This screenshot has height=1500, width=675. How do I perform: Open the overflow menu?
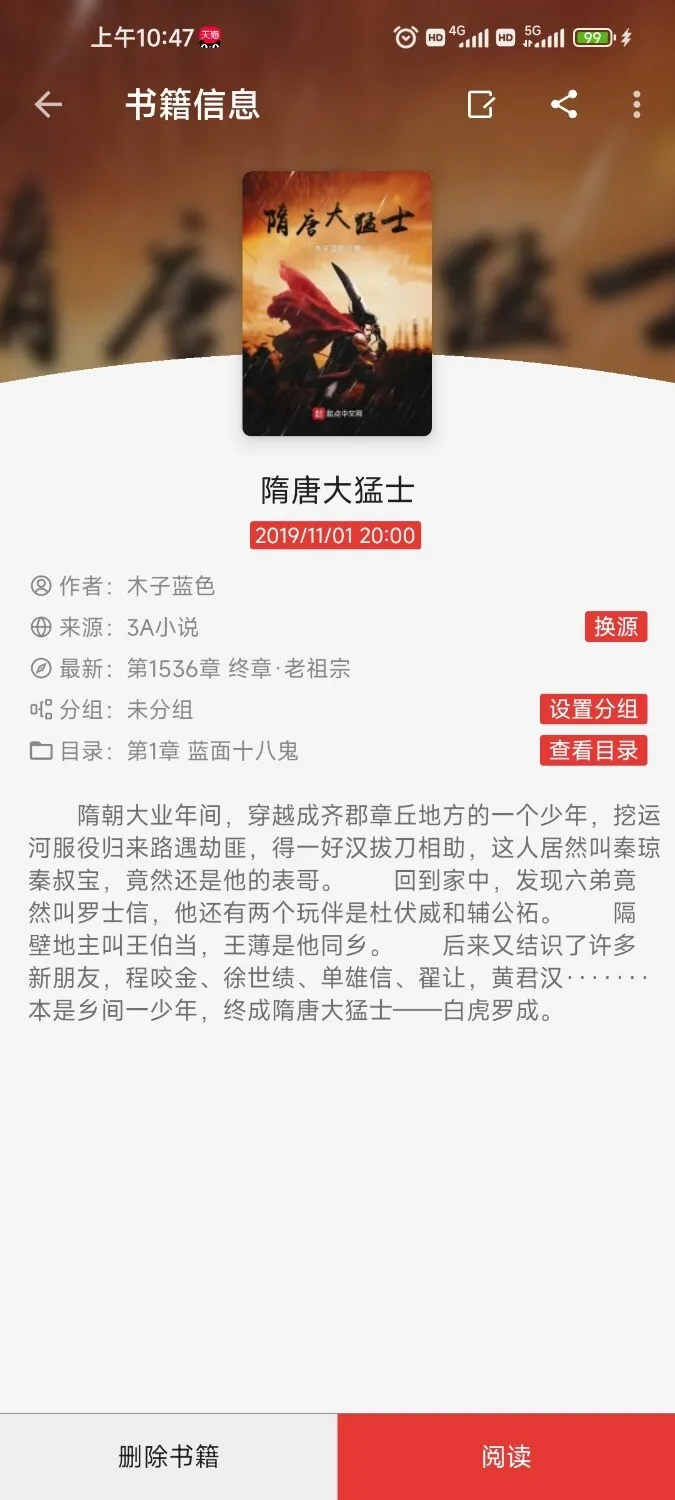(636, 105)
